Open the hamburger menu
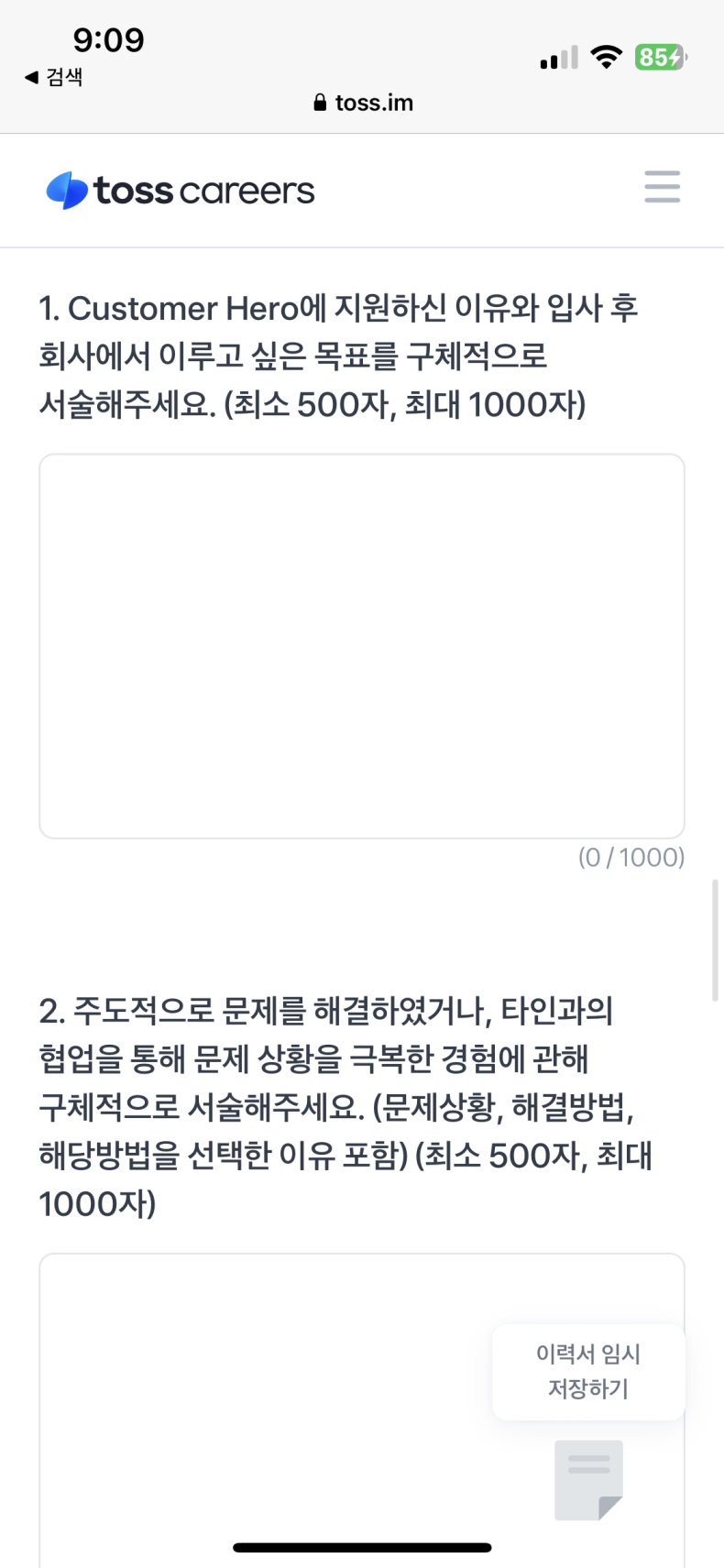The width and height of the screenshot is (724, 1568). pyautogui.click(x=662, y=187)
